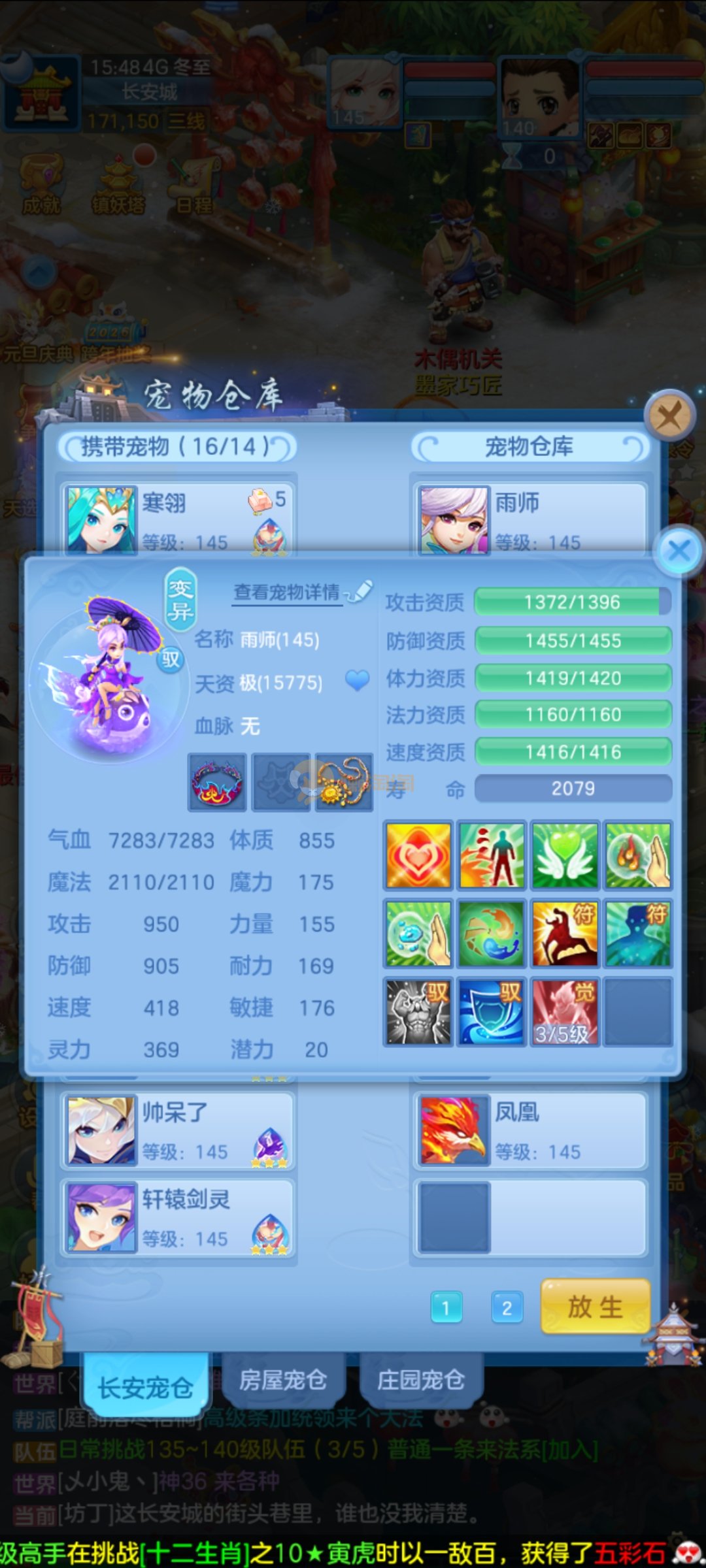This screenshot has width=706, height=1568.
Task: Close the pet warehouse window
Action: click(x=669, y=416)
